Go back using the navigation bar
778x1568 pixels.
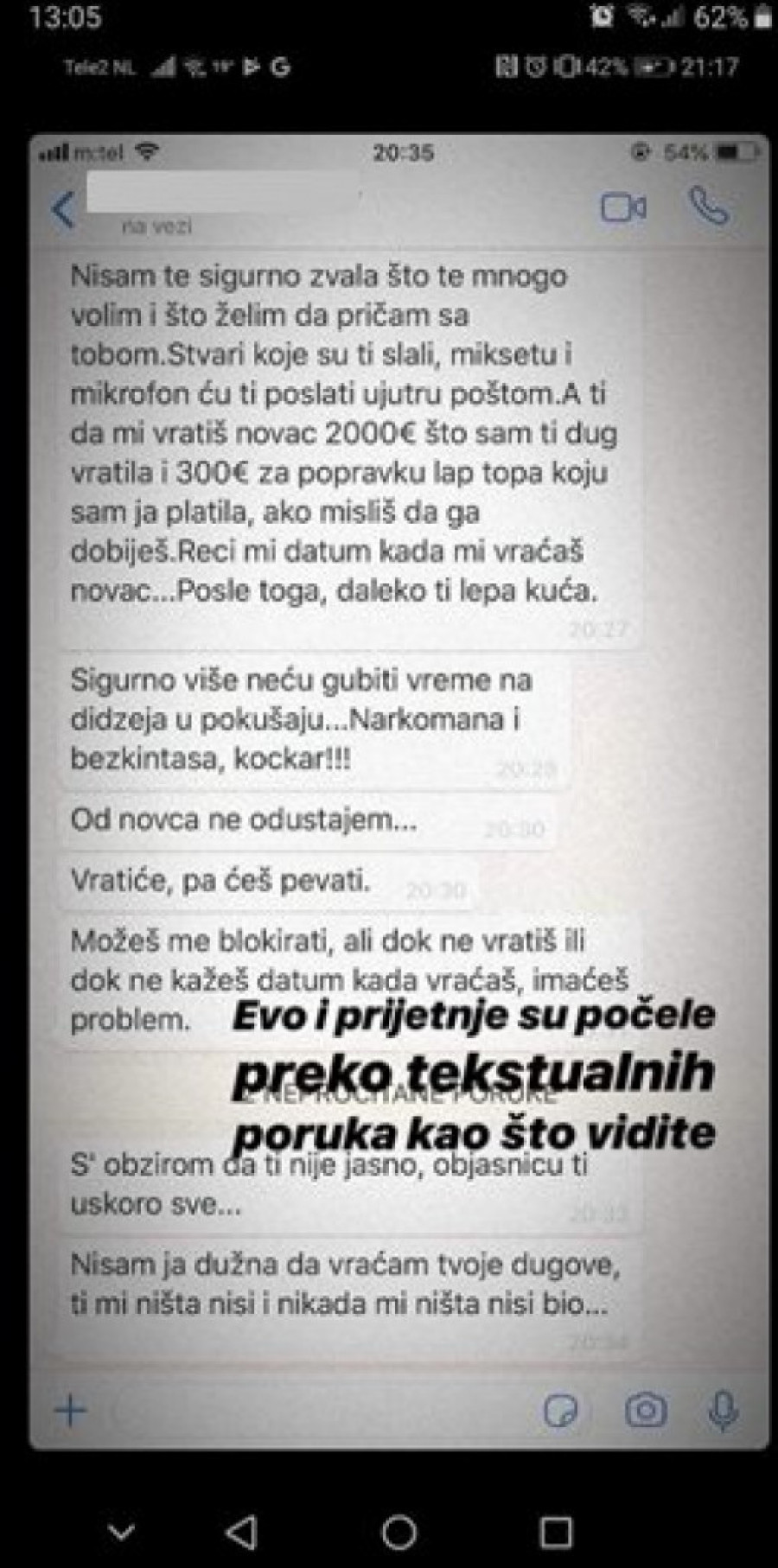click(x=241, y=1533)
